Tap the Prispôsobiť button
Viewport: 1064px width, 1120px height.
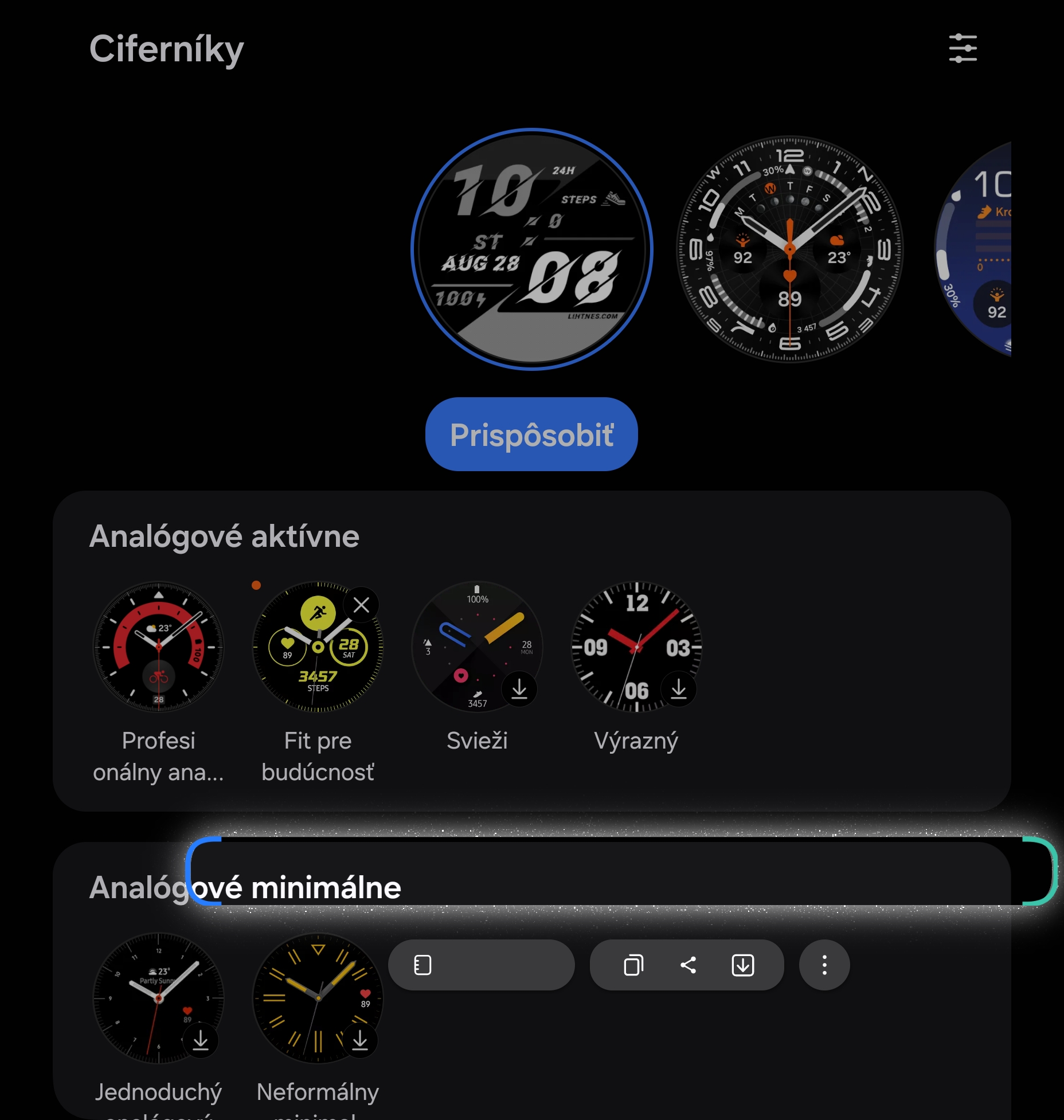[x=531, y=434]
